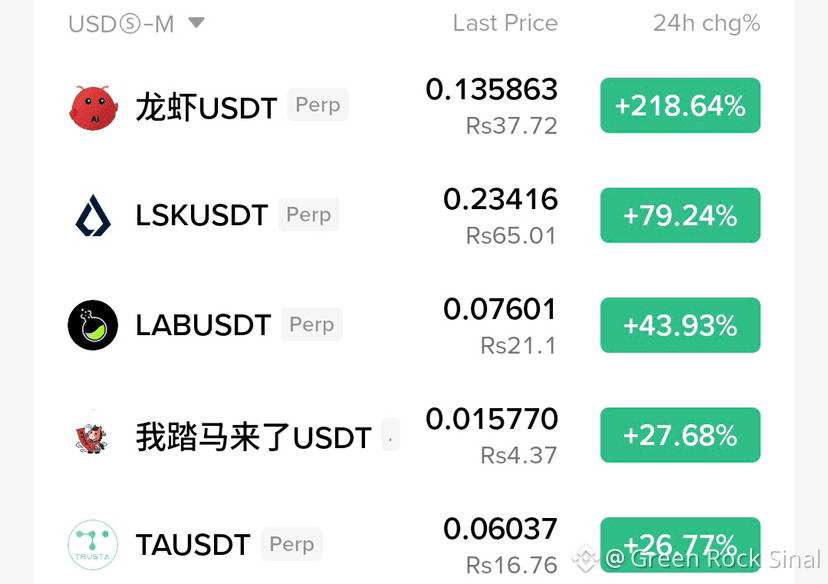Open the 龙虾USDT perpetual contract

point(414,106)
